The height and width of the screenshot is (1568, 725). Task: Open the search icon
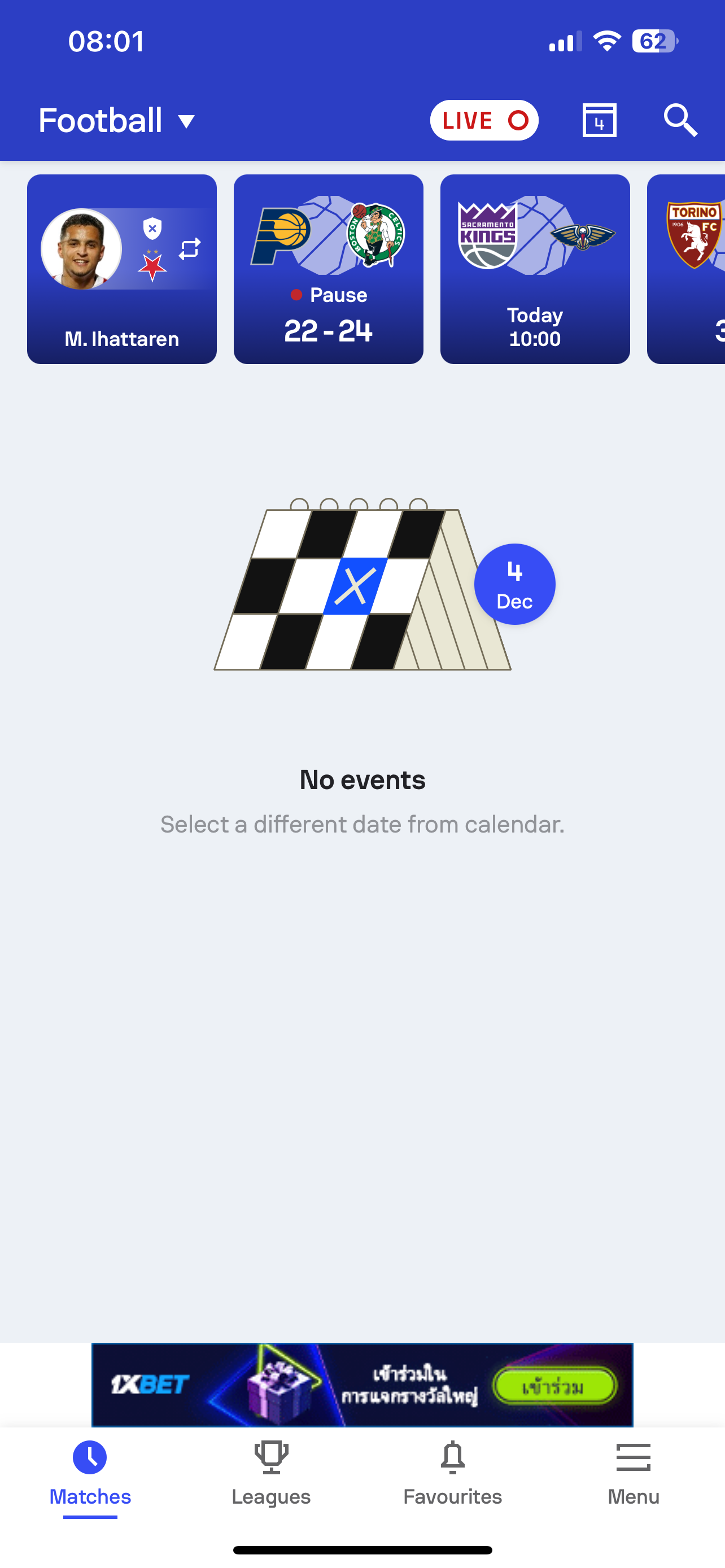[x=679, y=120]
